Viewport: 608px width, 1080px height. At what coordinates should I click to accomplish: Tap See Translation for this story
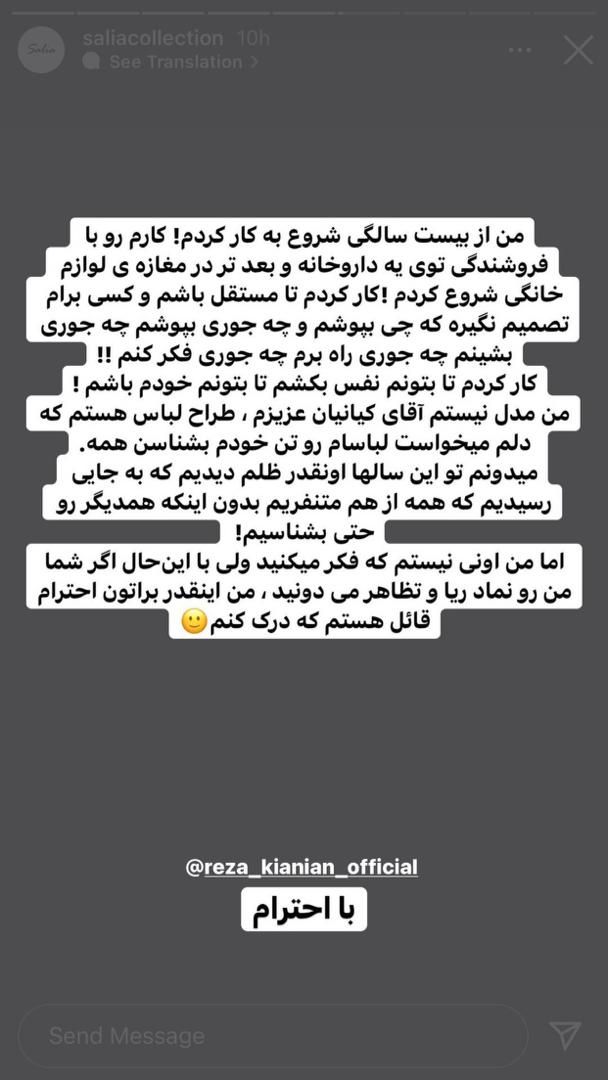[x=175, y=62]
